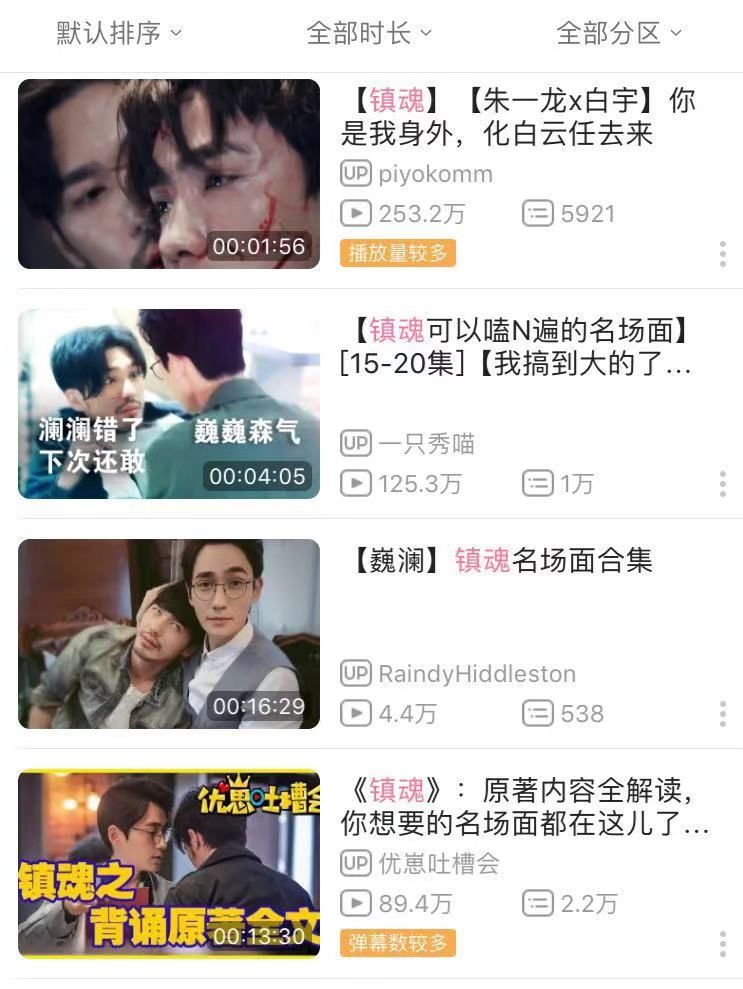The image size is (743, 989).
Task: Open the overflow menu for RaindyHiddleston's video
Action: (722, 714)
